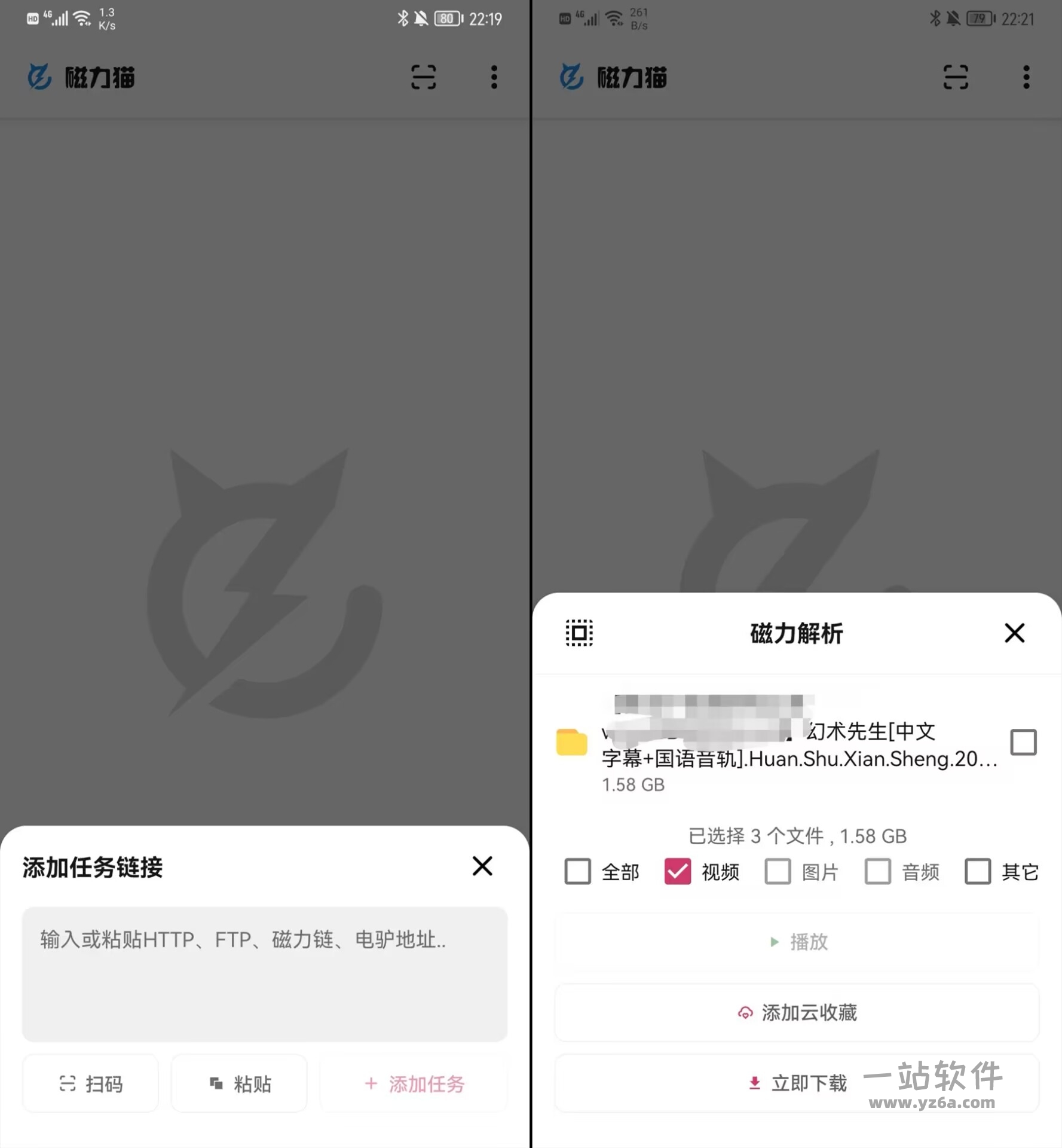Tick the 全部 checkbox
The width and height of the screenshot is (1062, 1148).
coord(578,871)
